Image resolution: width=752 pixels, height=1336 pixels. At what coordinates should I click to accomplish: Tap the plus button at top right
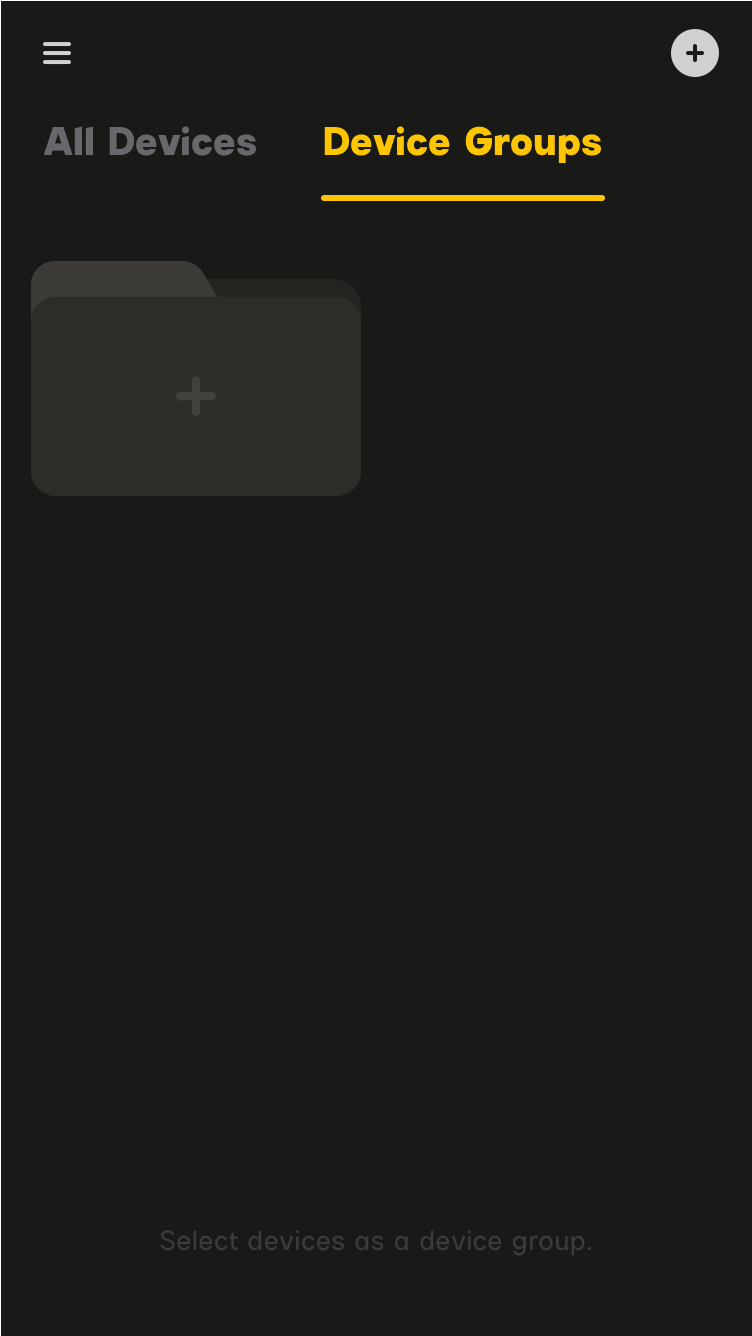click(x=694, y=53)
